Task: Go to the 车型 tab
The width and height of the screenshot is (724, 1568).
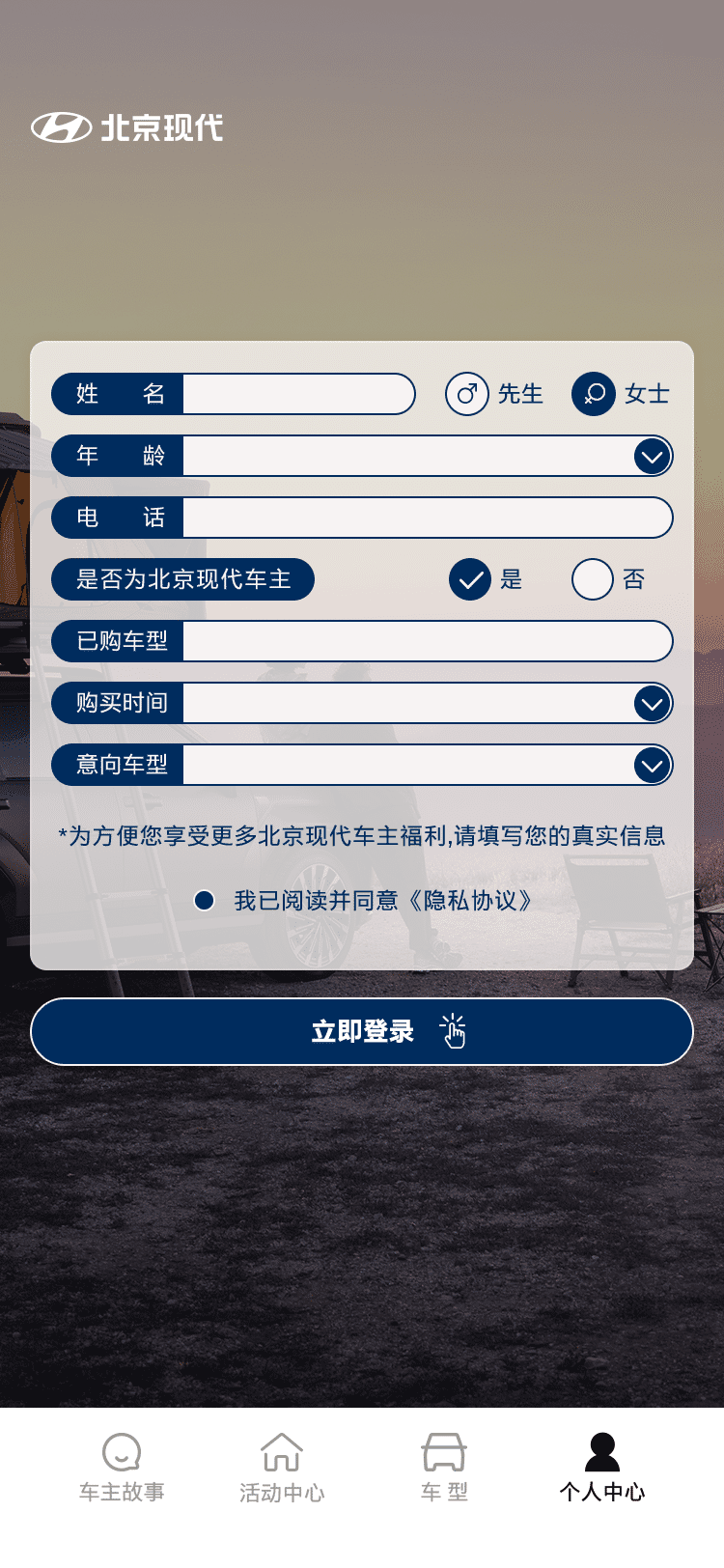Action: [444, 1468]
